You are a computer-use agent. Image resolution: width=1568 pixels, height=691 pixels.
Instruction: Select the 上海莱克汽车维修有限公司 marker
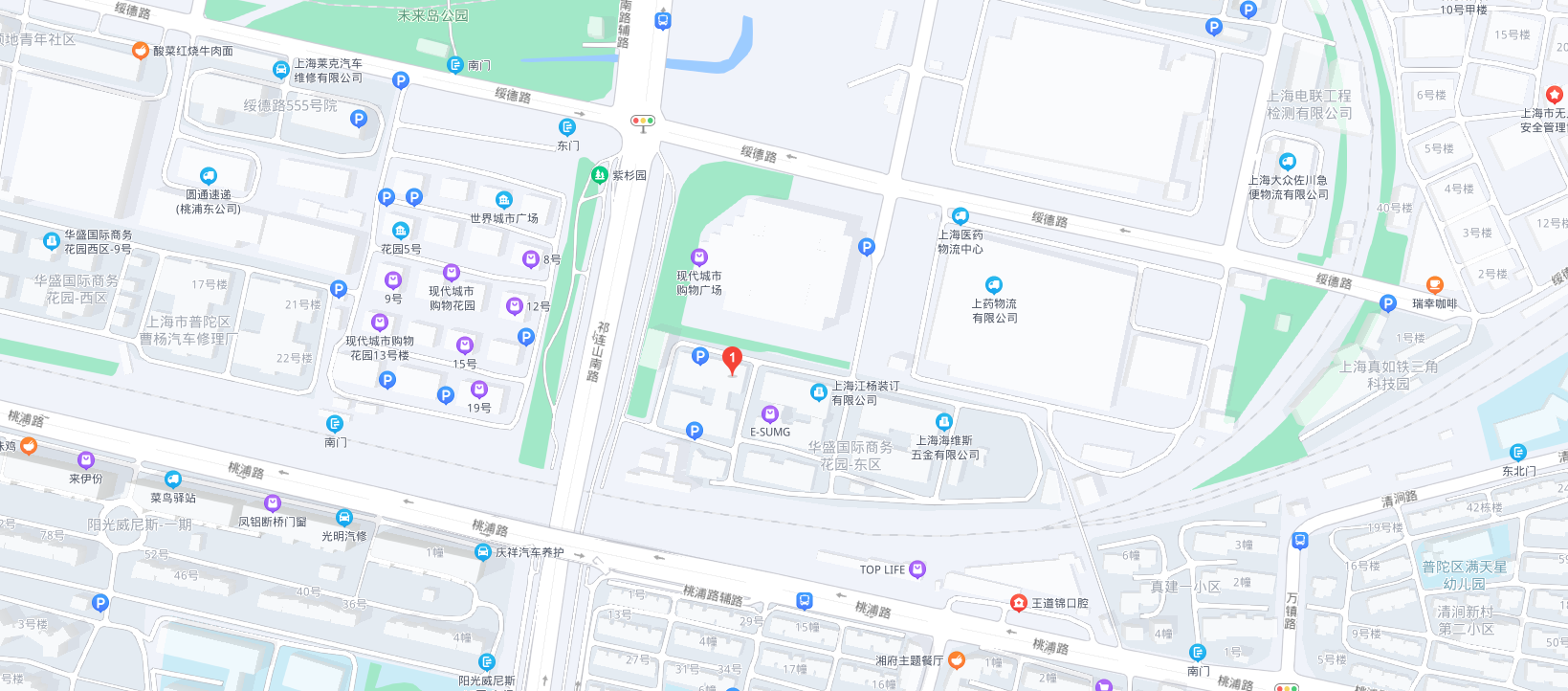[281, 69]
